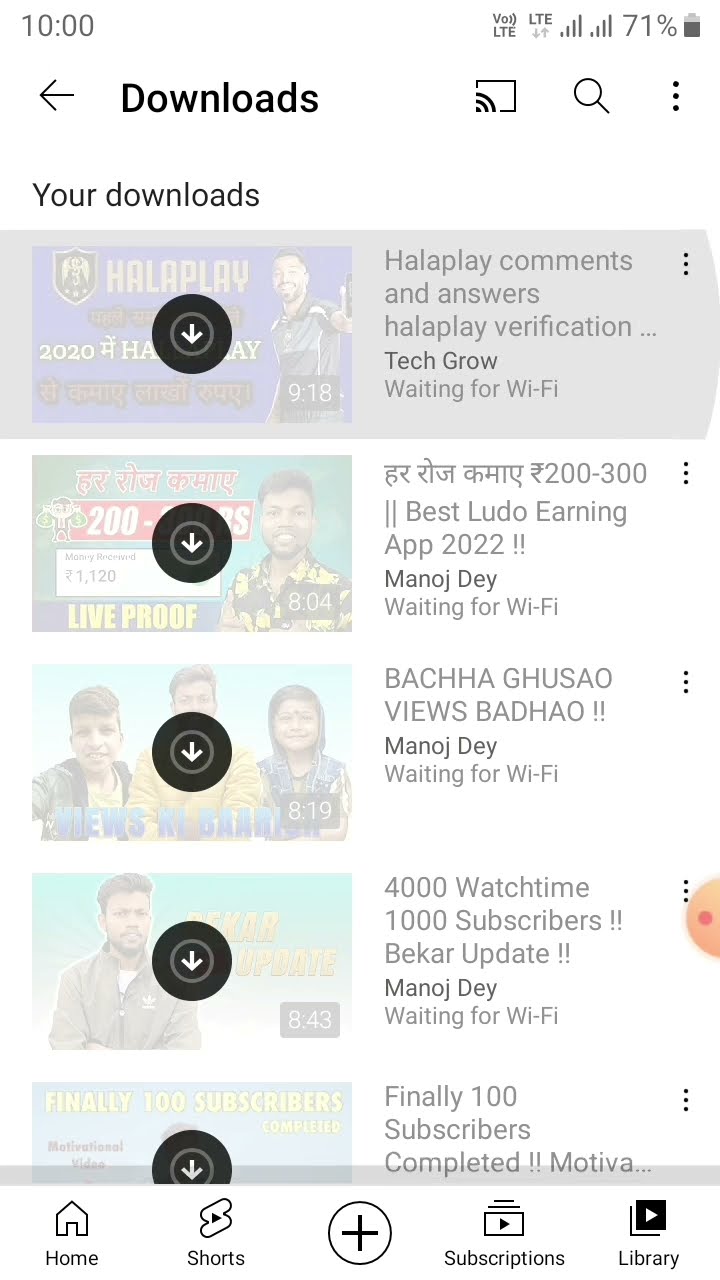Open the 4000 Watchtime 1000 Subscribers video

503,920
